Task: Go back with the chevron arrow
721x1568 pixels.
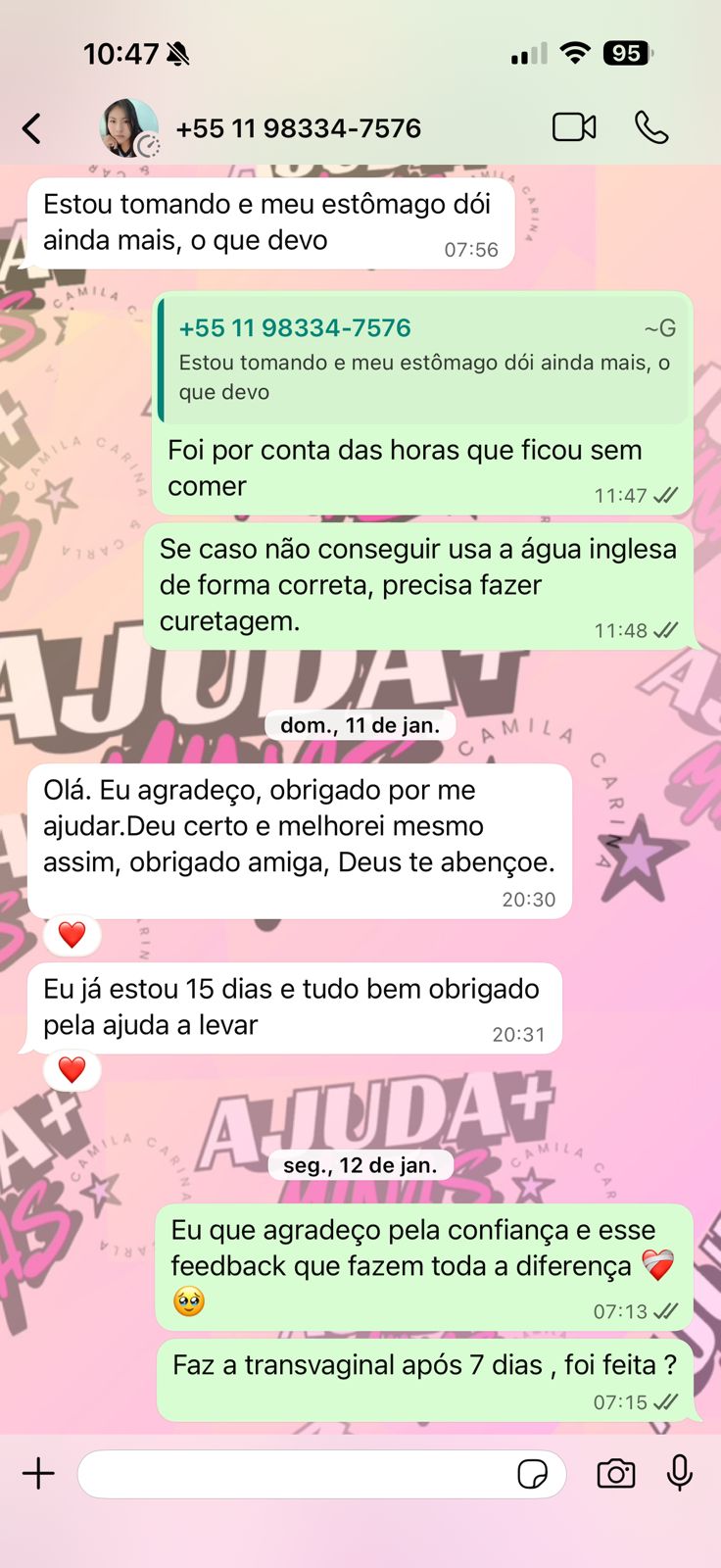Action: pos(28,126)
